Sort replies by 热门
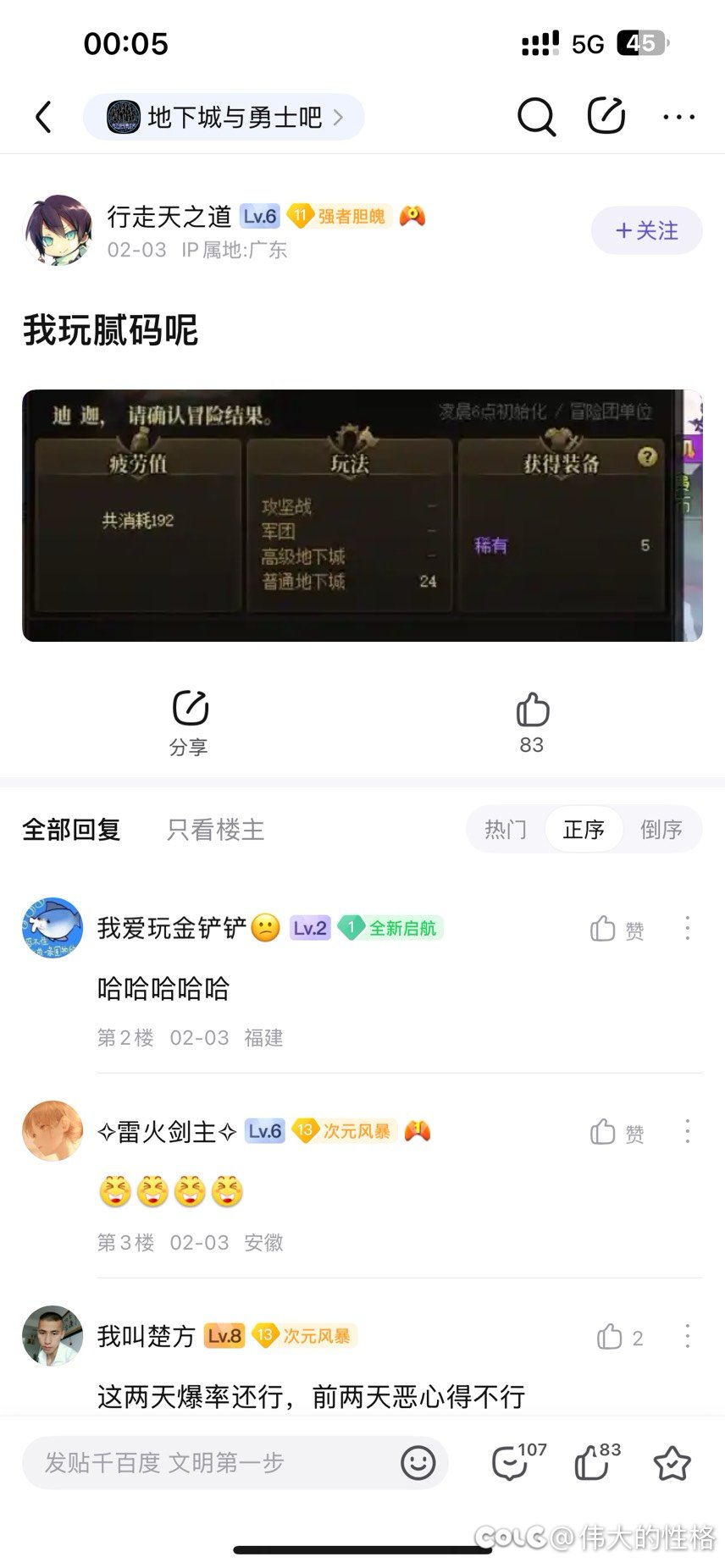 point(506,830)
